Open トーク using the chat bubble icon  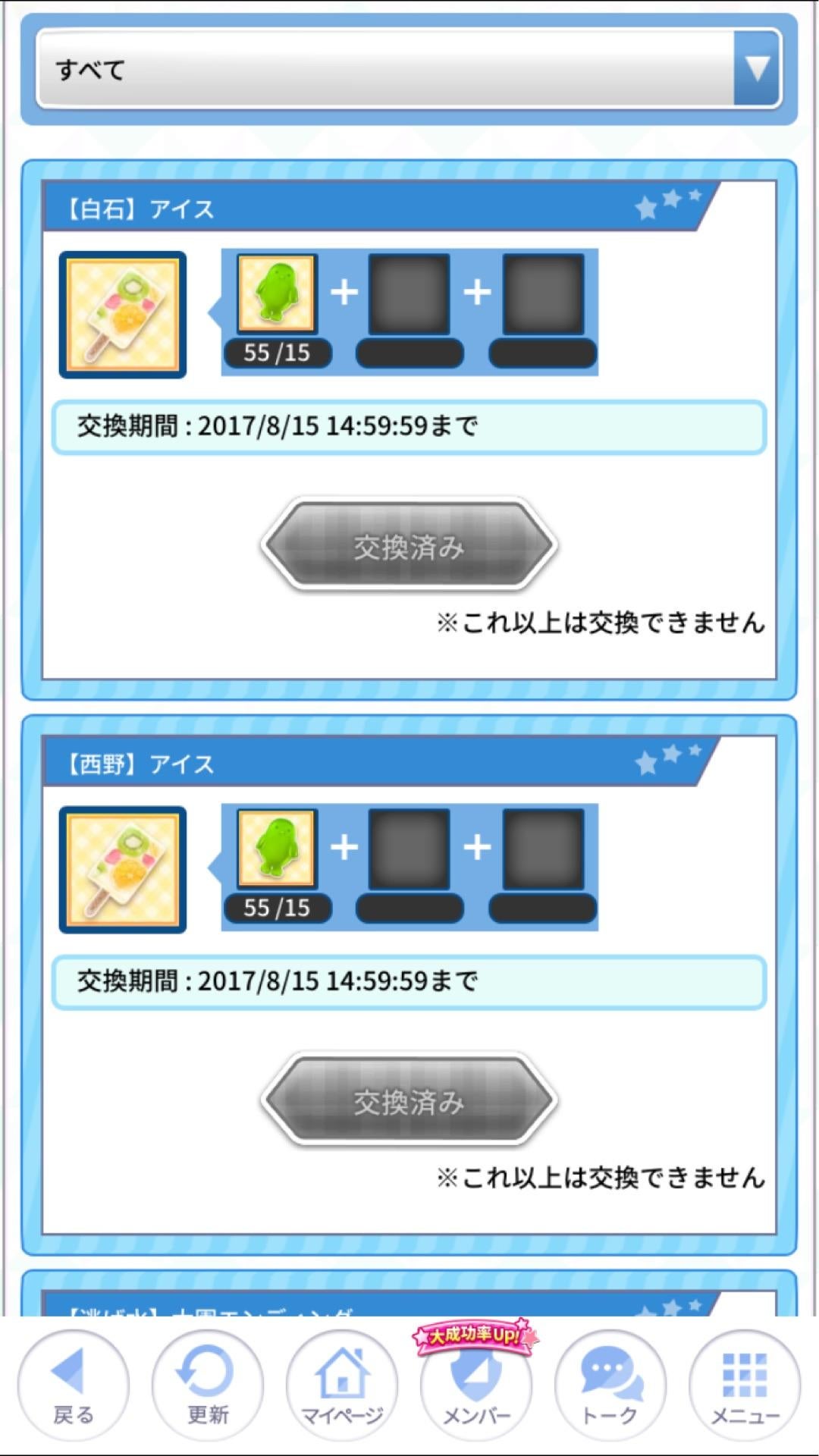coord(611,1384)
